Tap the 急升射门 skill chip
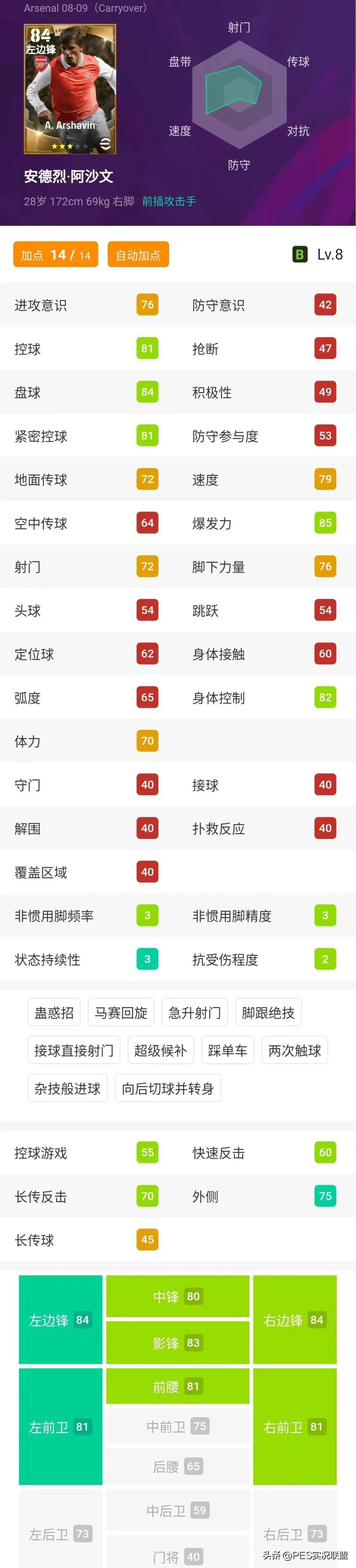This screenshot has height=1568, width=356. click(195, 1013)
